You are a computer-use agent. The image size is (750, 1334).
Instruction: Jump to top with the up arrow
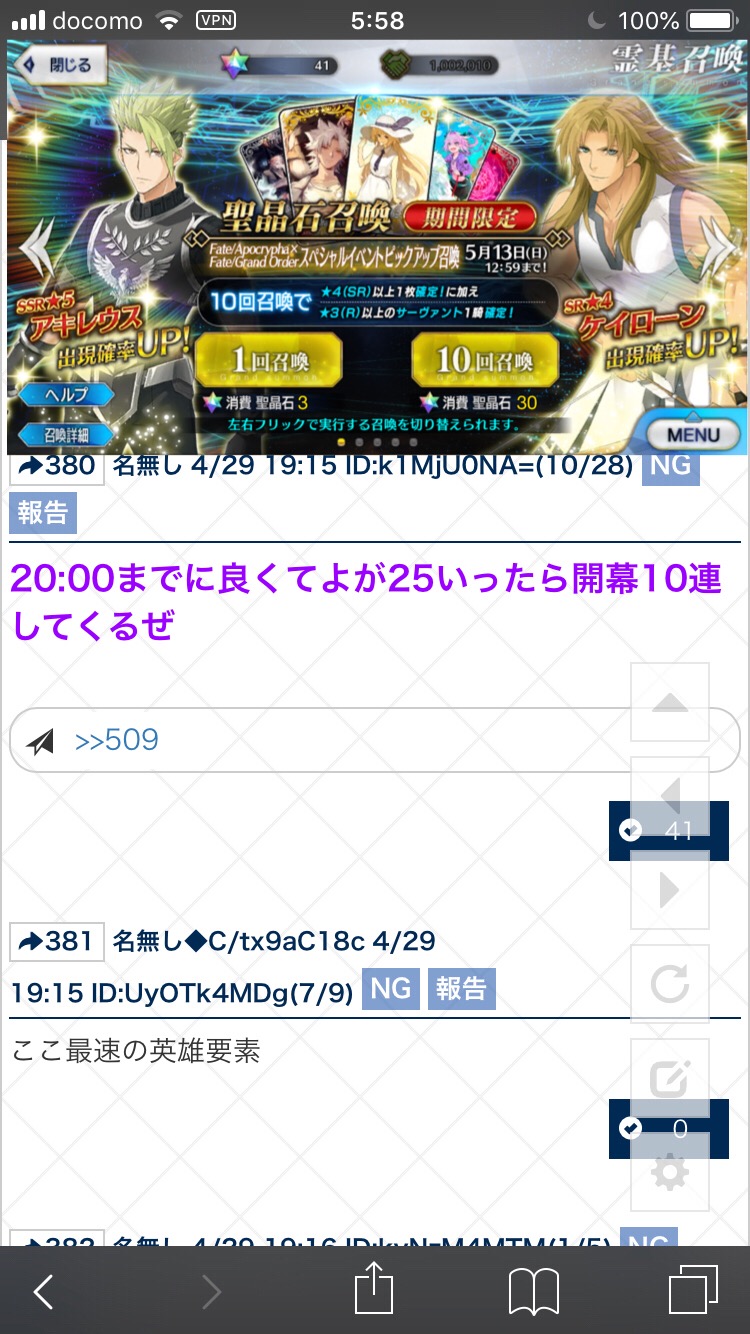click(670, 703)
